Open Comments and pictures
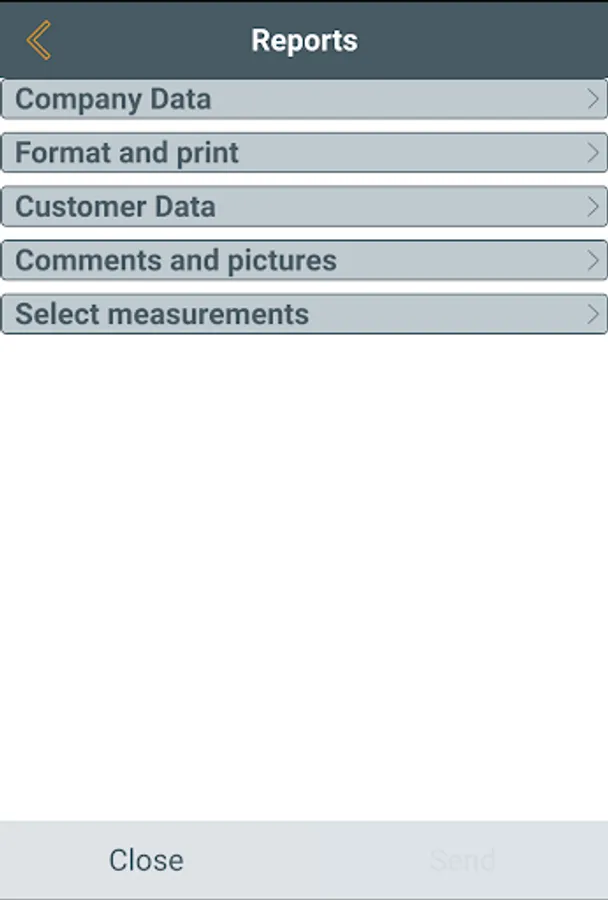608x900 pixels. pyautogui.click(x=304, y=261)
